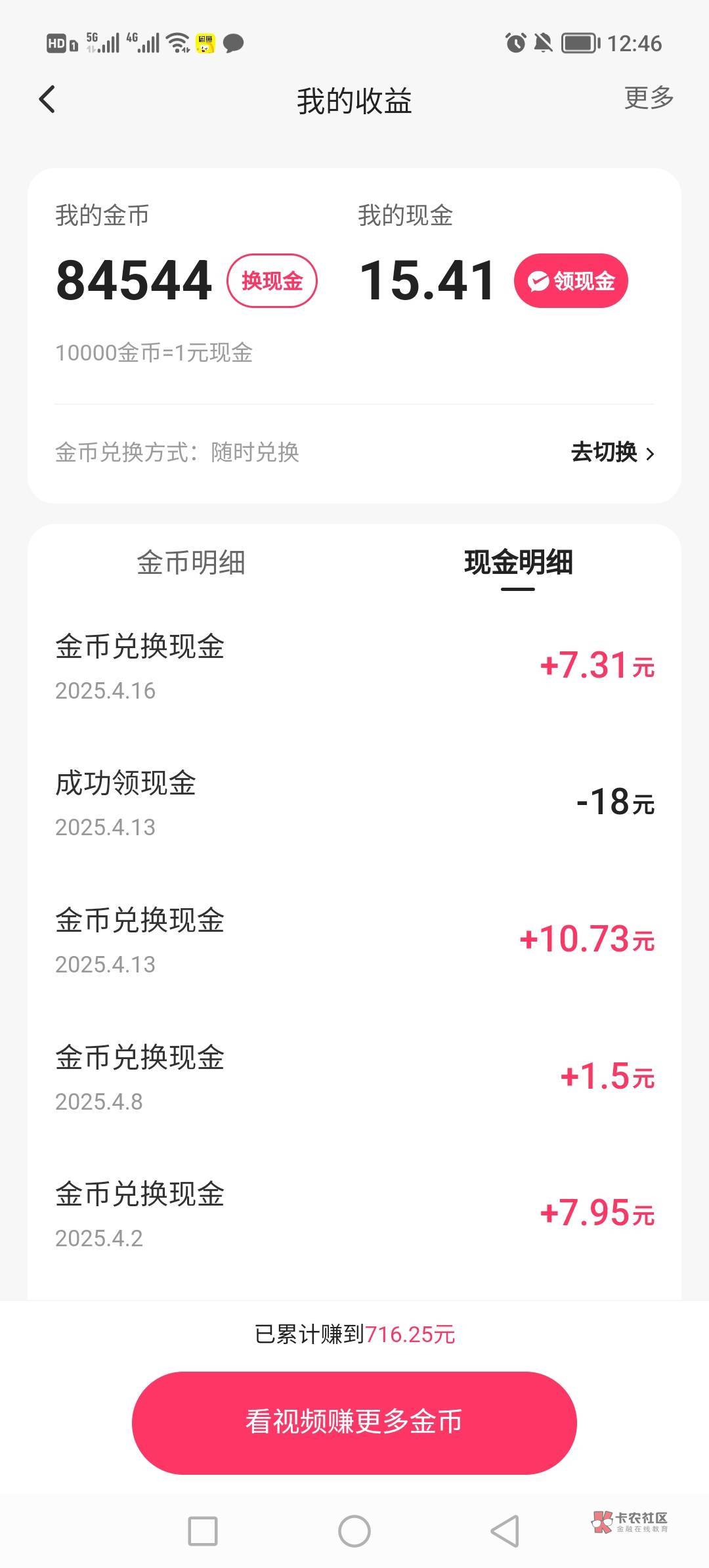The image size is (709, 1568).
Task: Expand 去切换 via its chevron arrow
Action: click(651, 453)
